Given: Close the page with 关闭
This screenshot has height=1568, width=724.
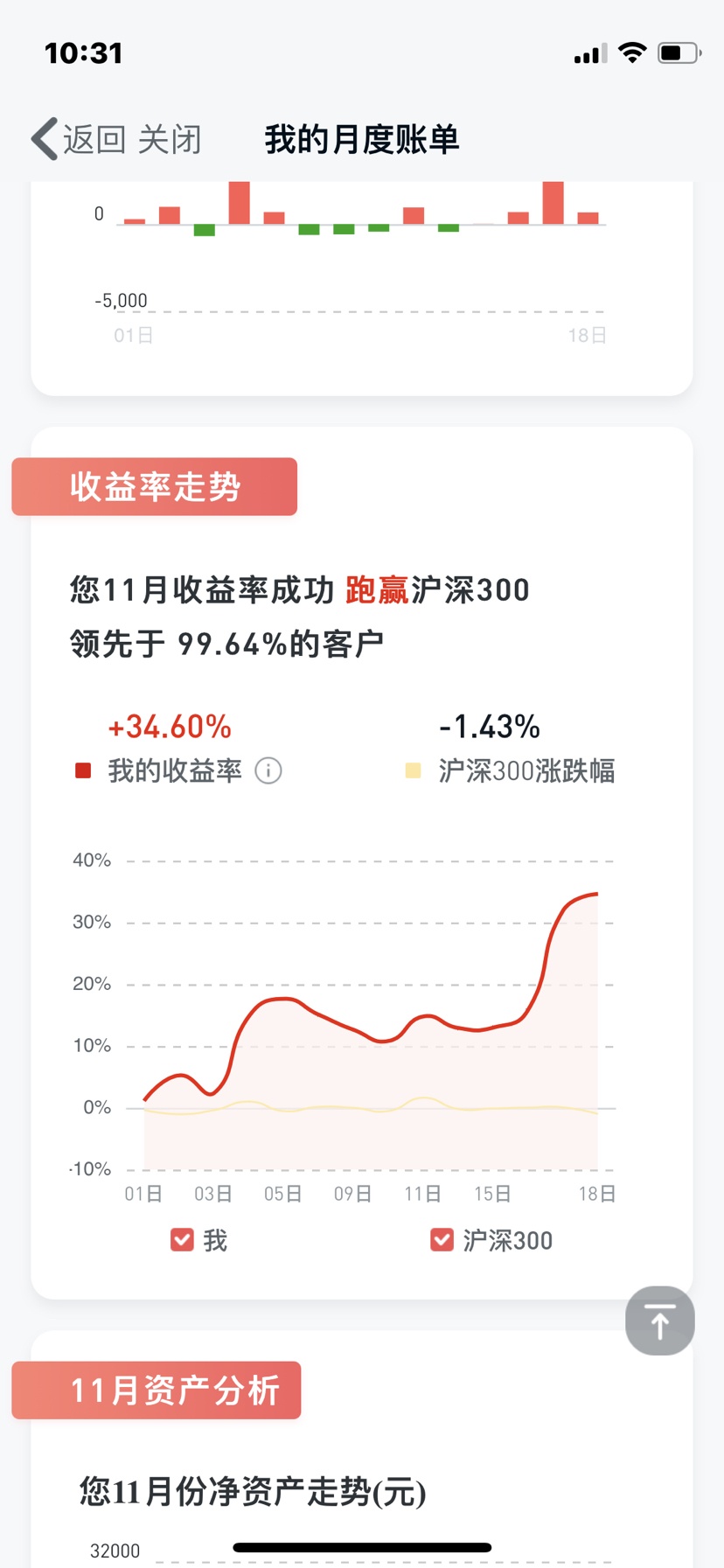Looking at the screenshot, I should click(x=170, y=139).
